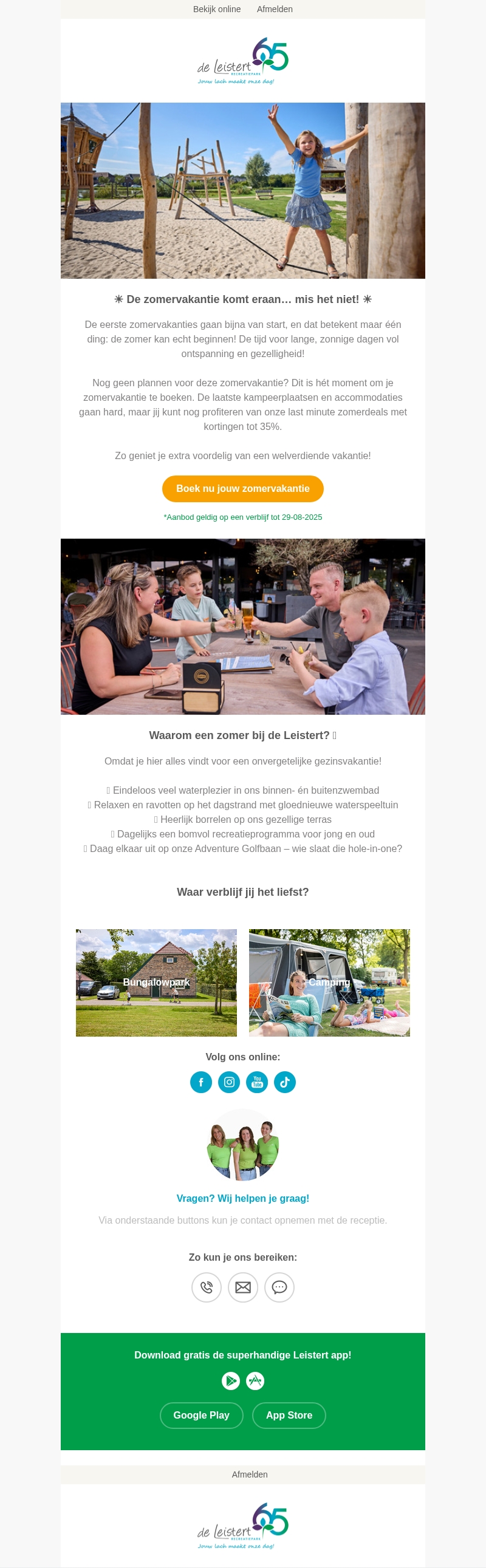
Task: Open the Bungalowpark tile
Action: [156, 983]
